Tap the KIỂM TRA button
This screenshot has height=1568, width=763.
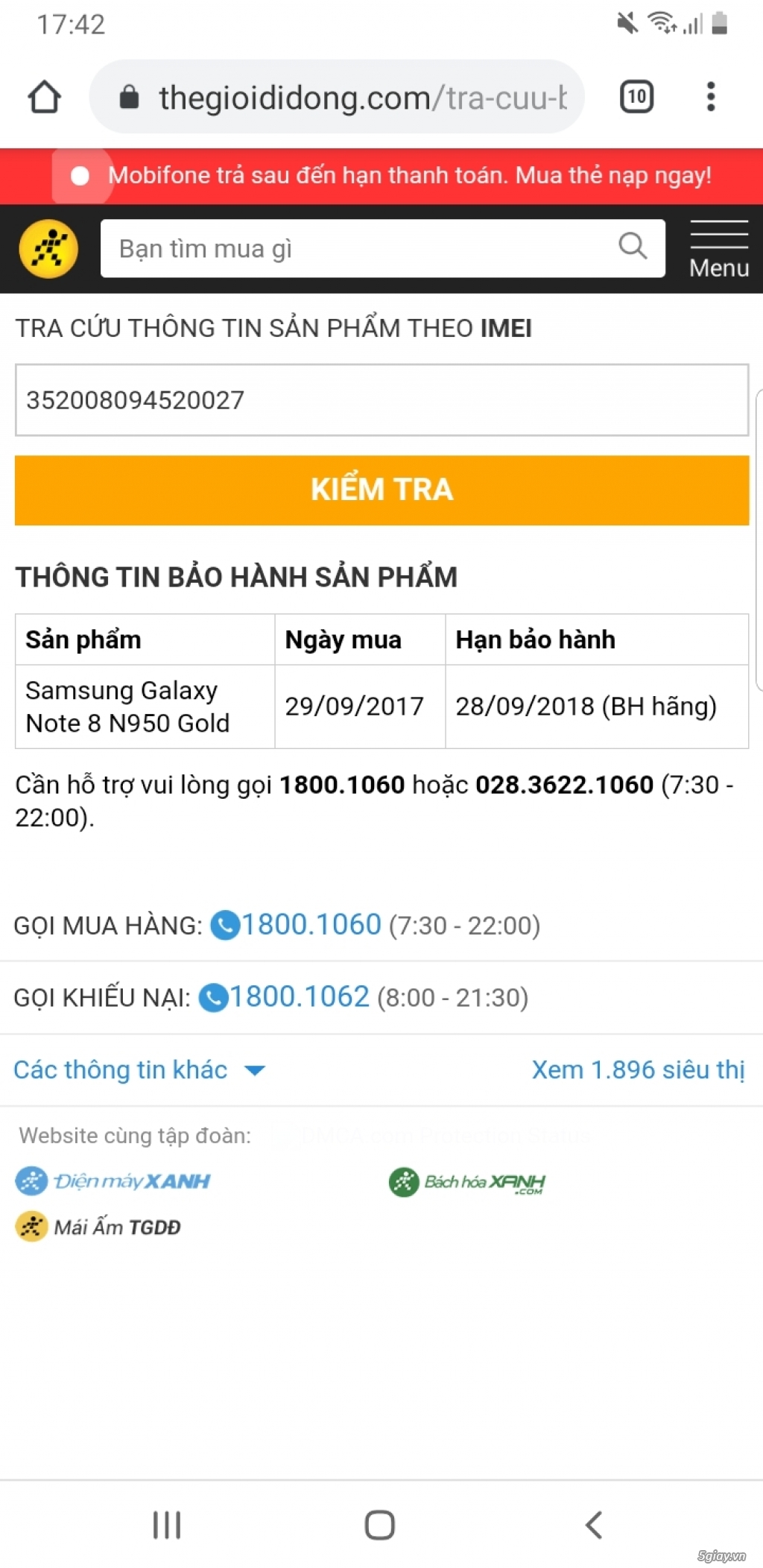click(381, 490)
